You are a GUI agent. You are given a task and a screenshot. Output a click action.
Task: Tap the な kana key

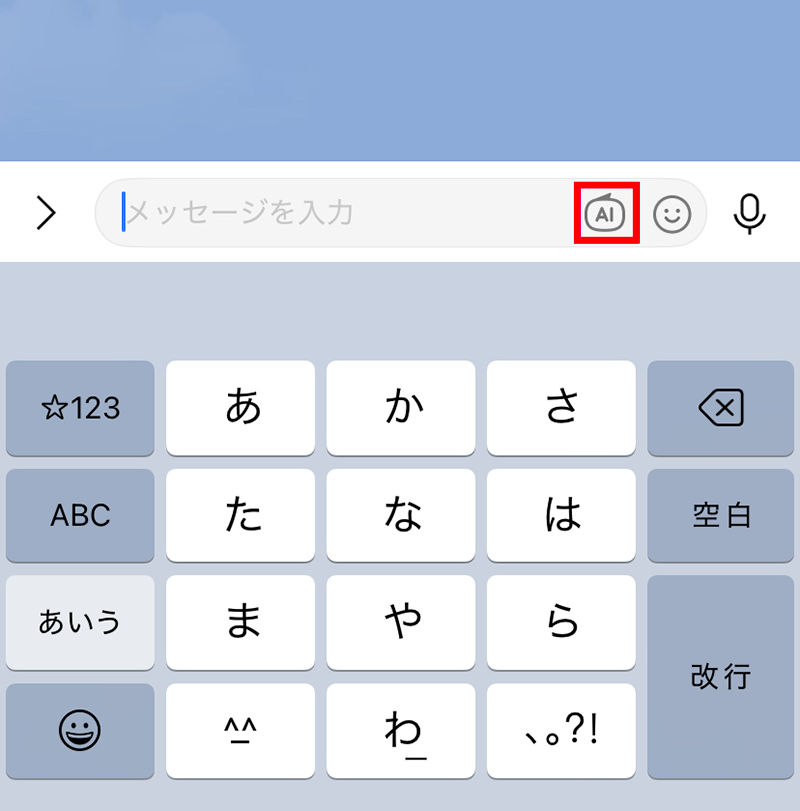click(x=401, y=516)
